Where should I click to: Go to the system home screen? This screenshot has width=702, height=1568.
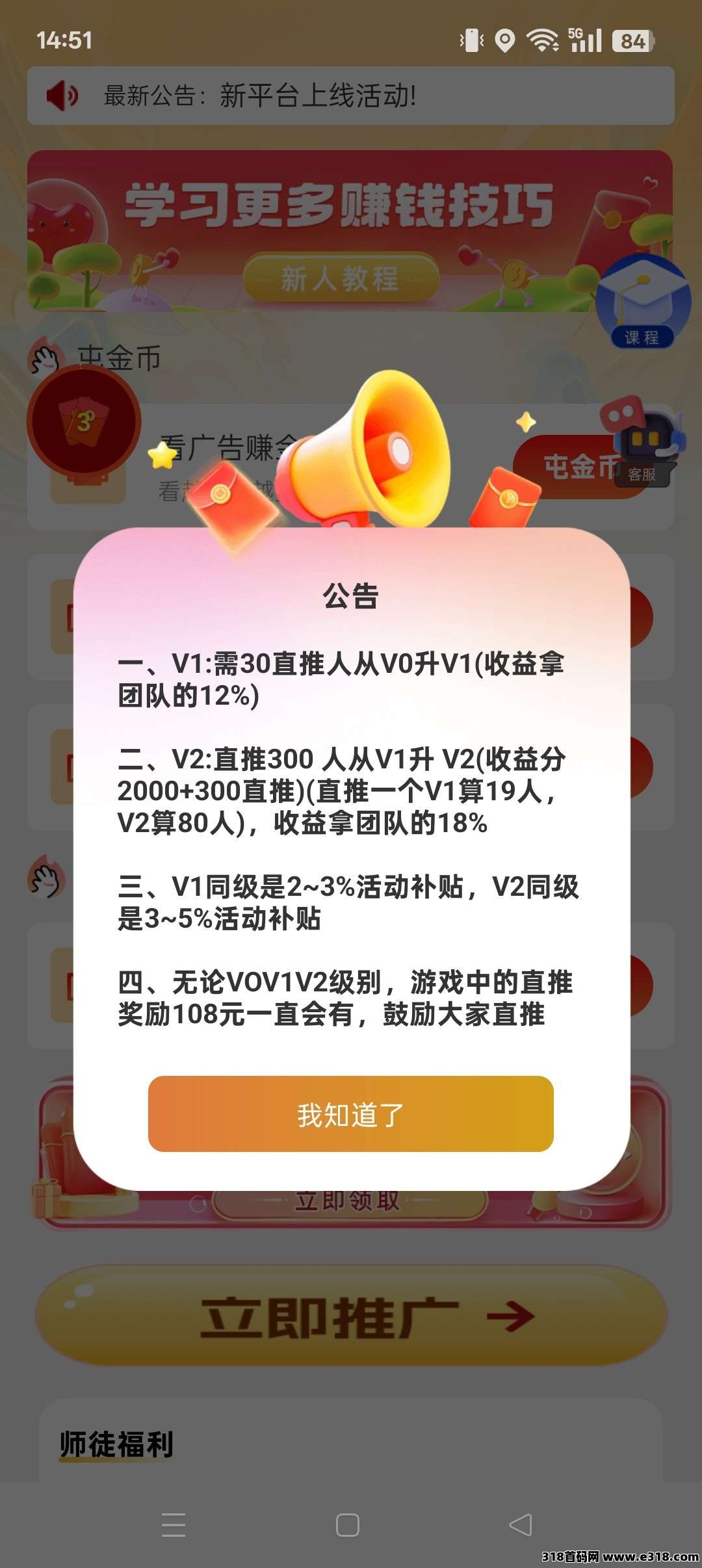[x=348, y=1524]
